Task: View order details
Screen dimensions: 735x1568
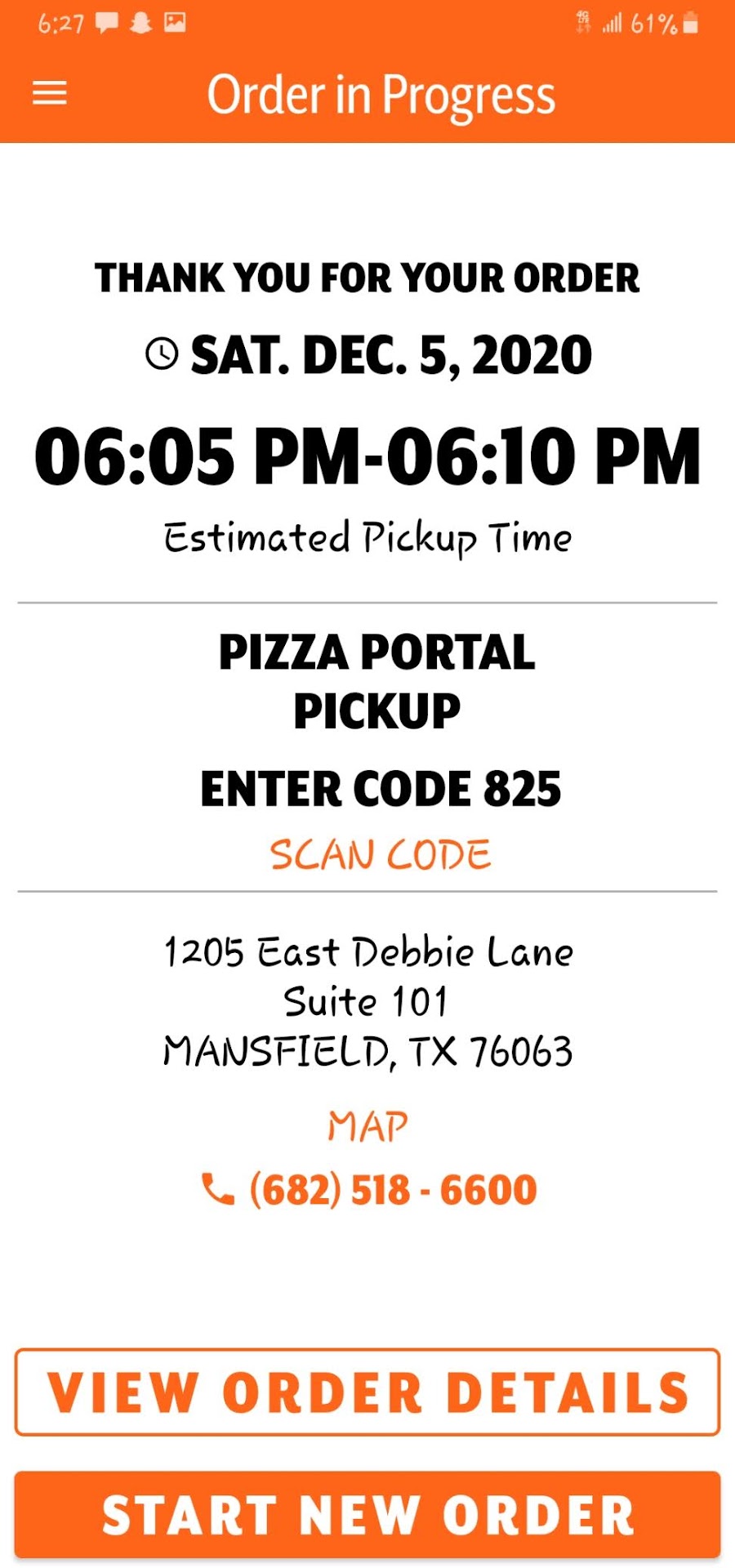Action: [x=367, y=1392]
